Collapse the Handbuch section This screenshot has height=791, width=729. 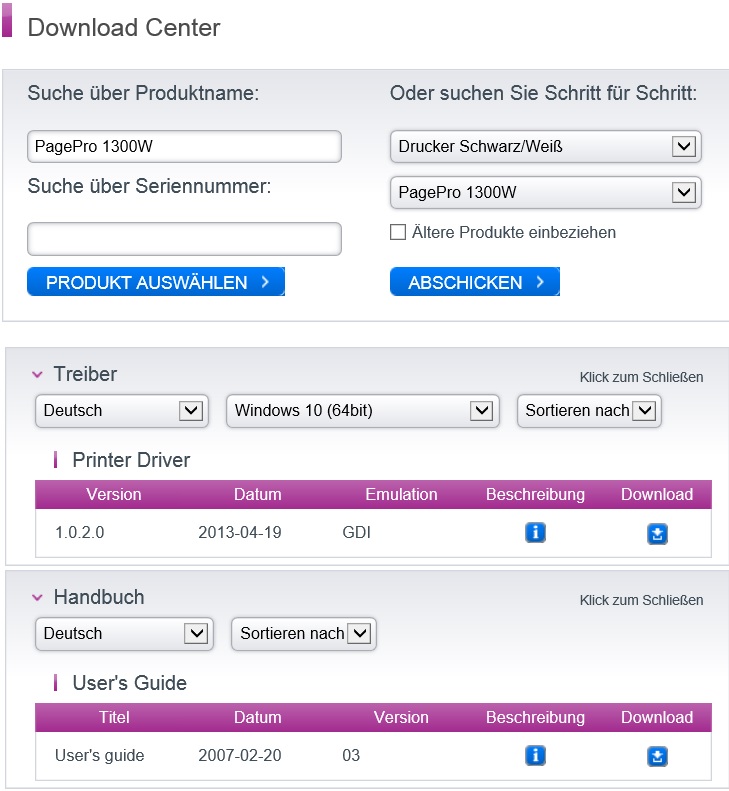pyautogui.click(x=641, y=600)
